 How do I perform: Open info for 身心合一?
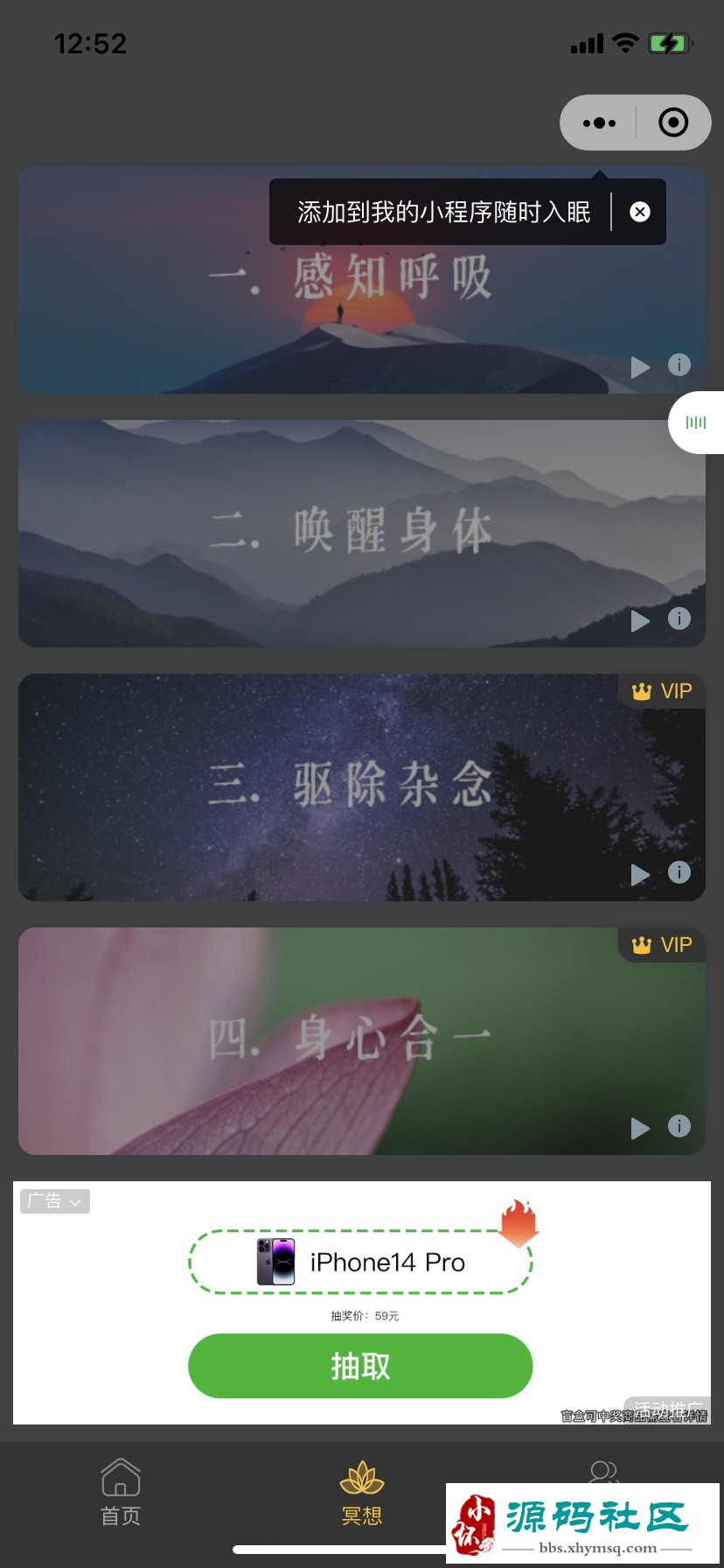click(x=679, y=1126)
